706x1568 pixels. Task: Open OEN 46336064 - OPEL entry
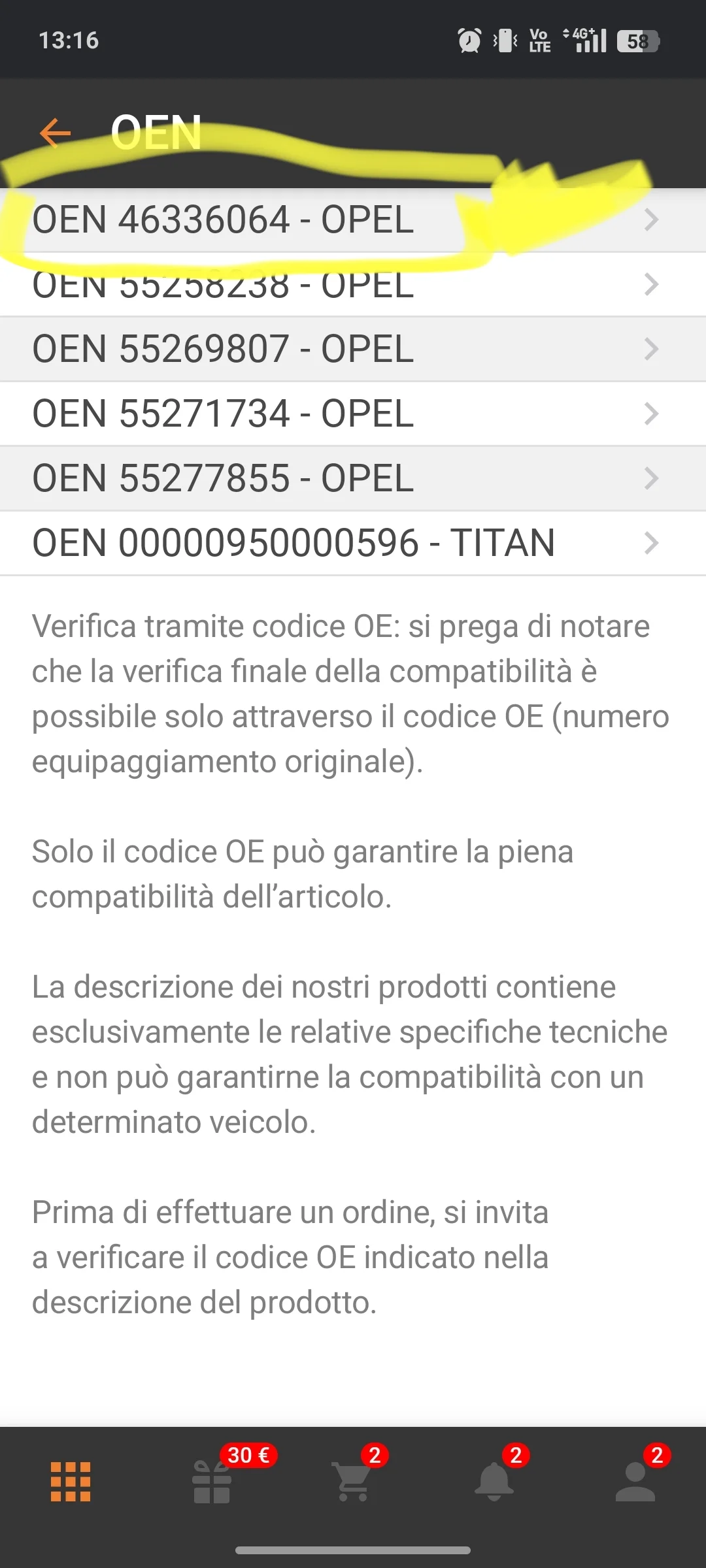pos(353,220)
